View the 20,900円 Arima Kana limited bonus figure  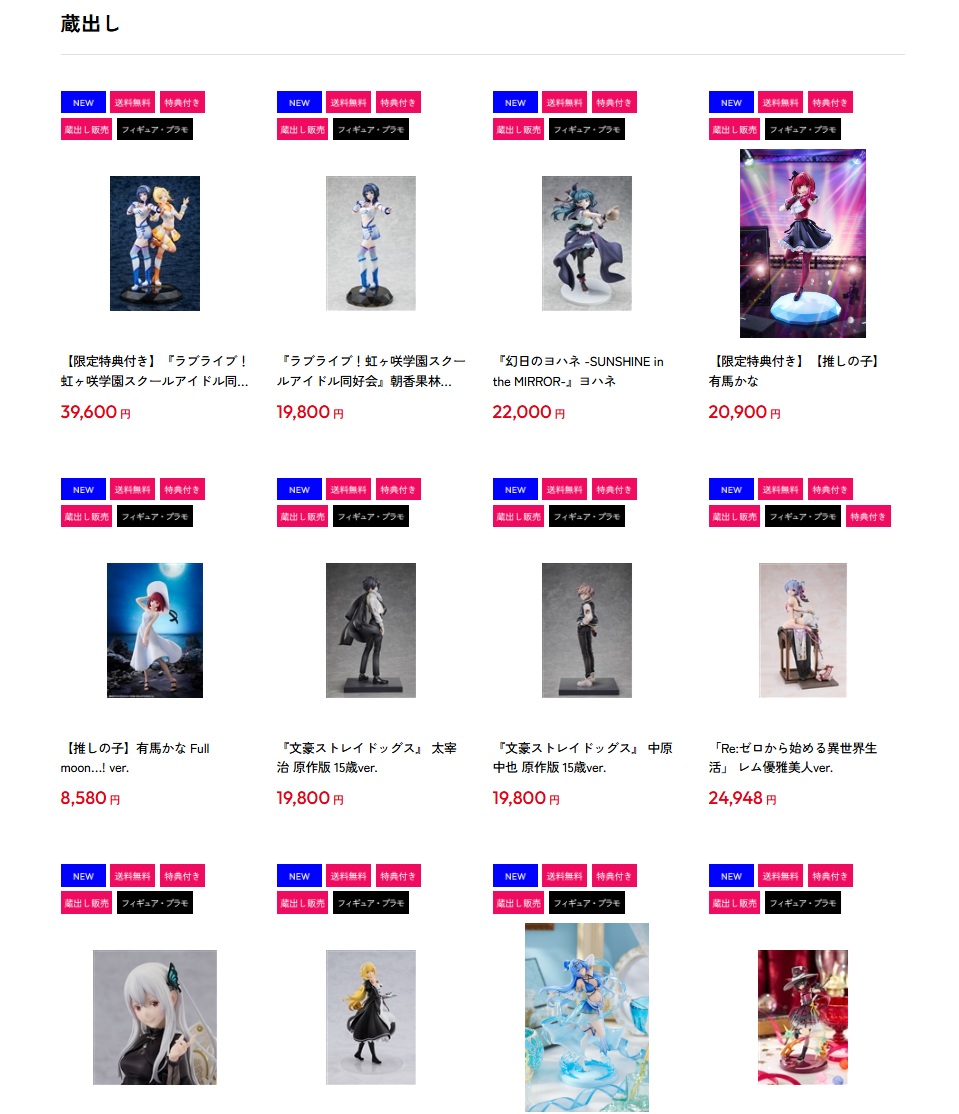802,243
